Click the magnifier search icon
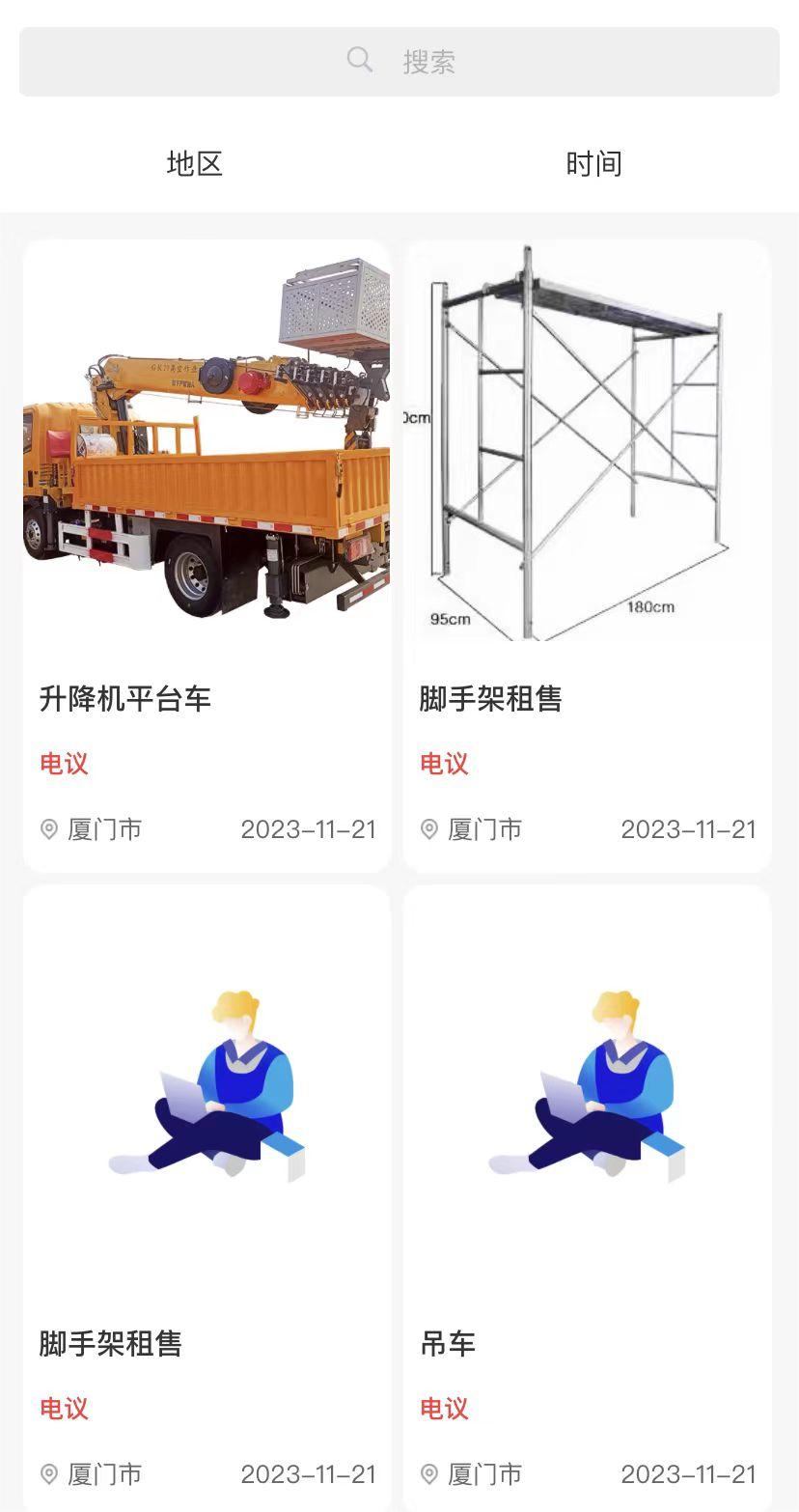 tap(359, 59)
